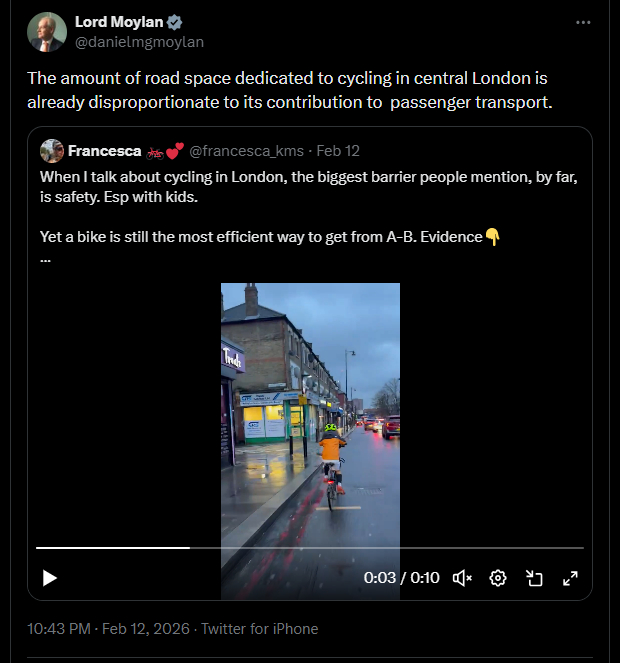View Lord Moylan's display name profile
620x663 pixels.
(x=118, y=22)
